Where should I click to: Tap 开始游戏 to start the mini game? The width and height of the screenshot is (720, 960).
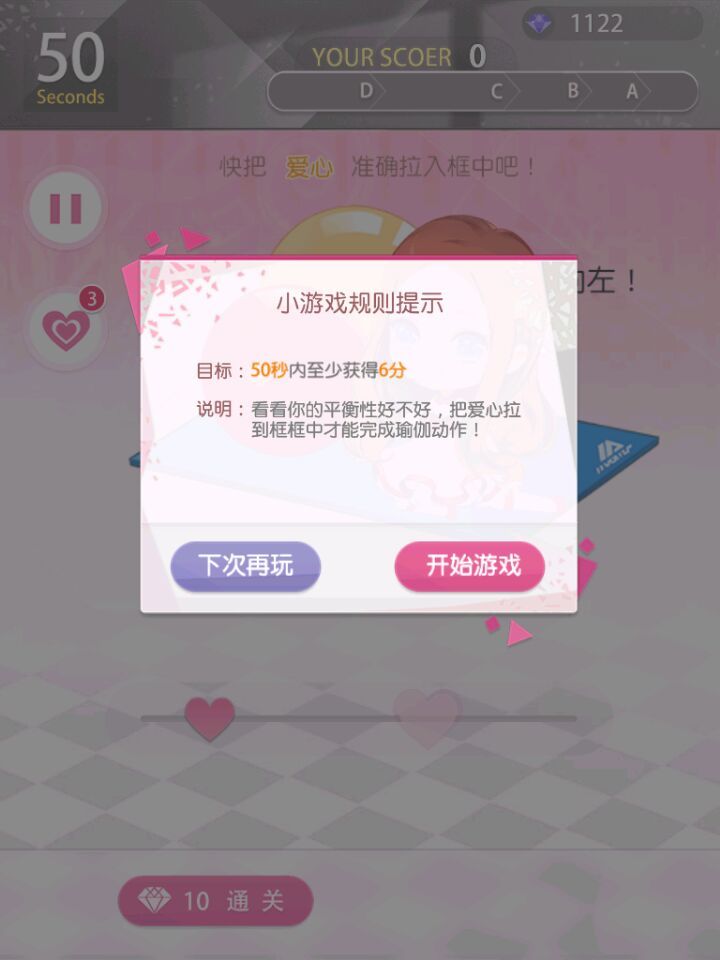click(x=470, y=566)
